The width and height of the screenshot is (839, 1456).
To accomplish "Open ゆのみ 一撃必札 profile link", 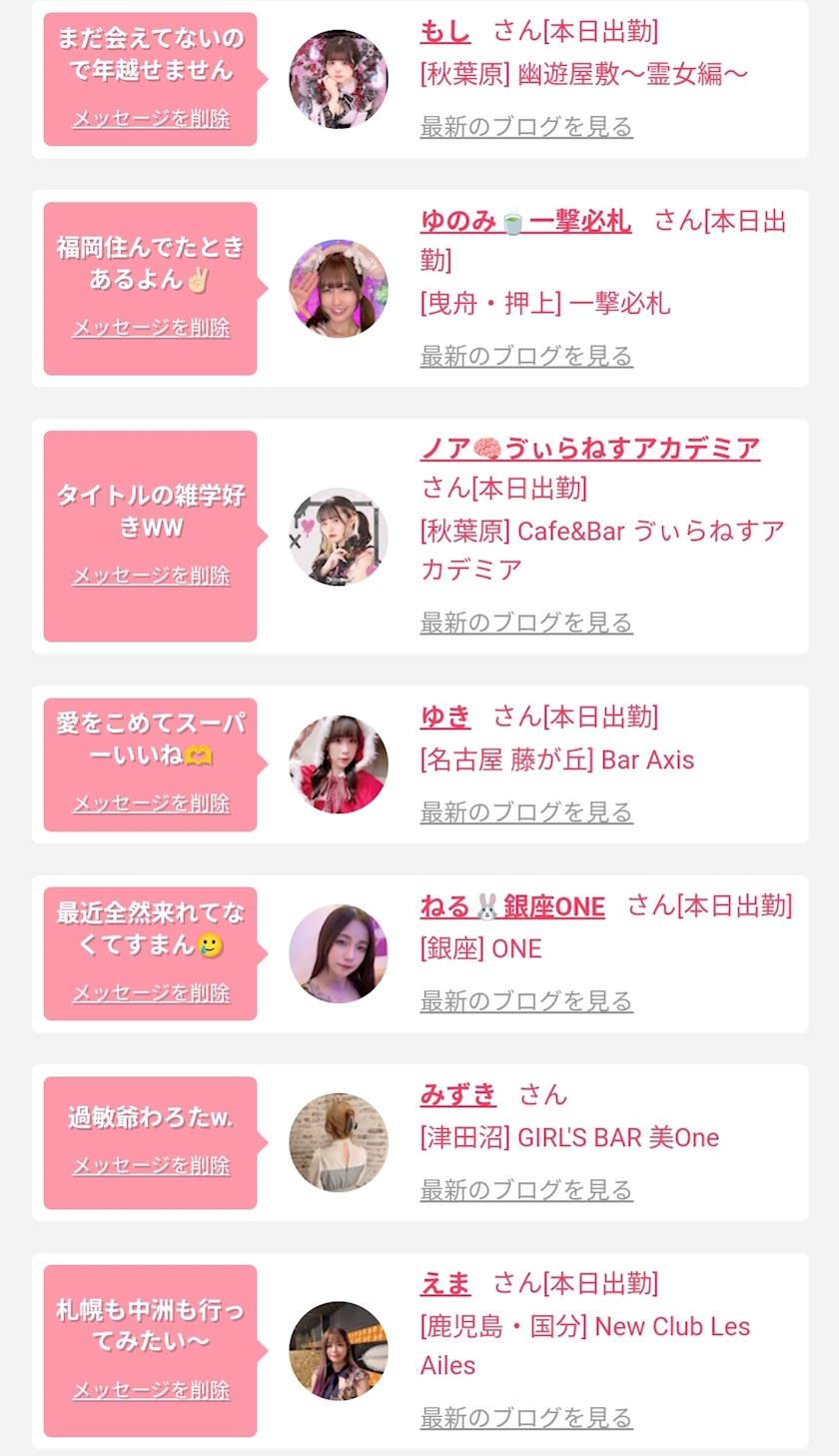I will [525, 221].
